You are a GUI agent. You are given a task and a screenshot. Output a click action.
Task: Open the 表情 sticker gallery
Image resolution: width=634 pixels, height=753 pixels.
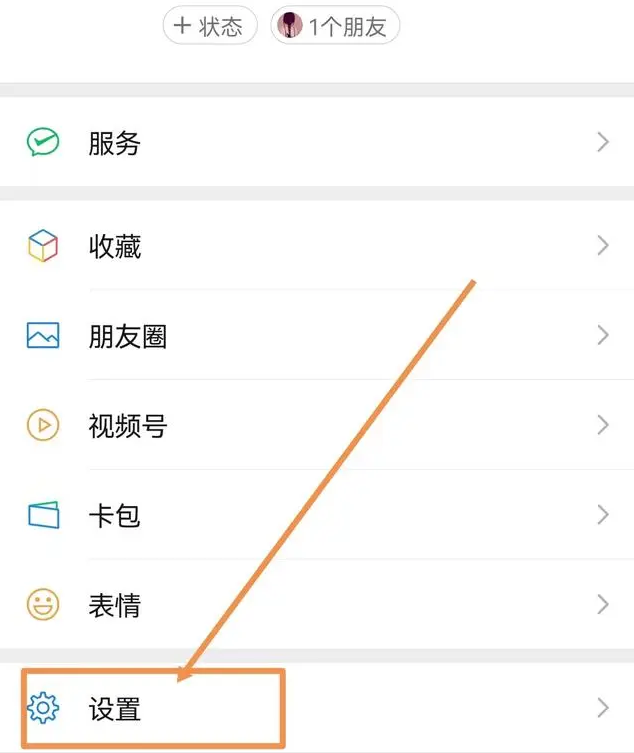[x=317, y=605]
